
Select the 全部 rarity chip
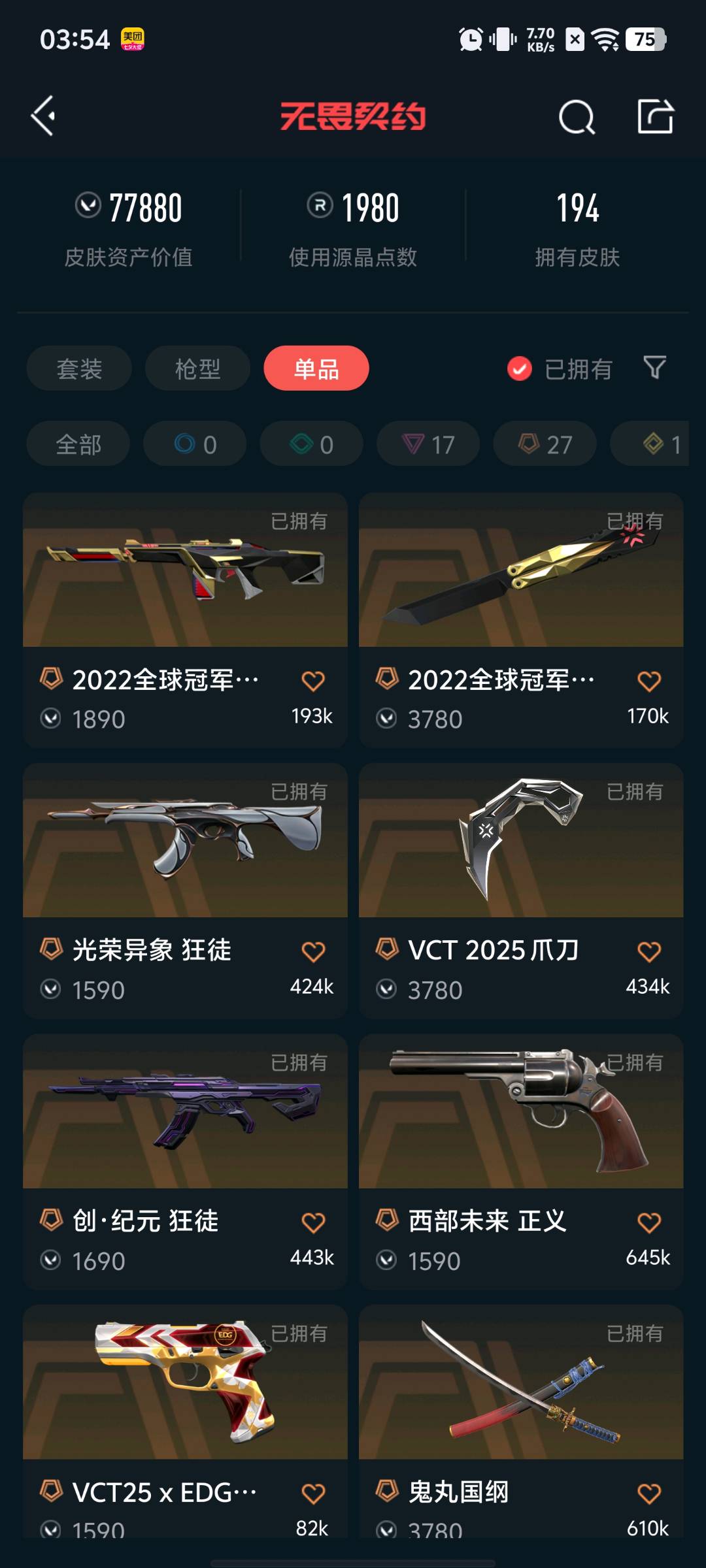point(78,444)
